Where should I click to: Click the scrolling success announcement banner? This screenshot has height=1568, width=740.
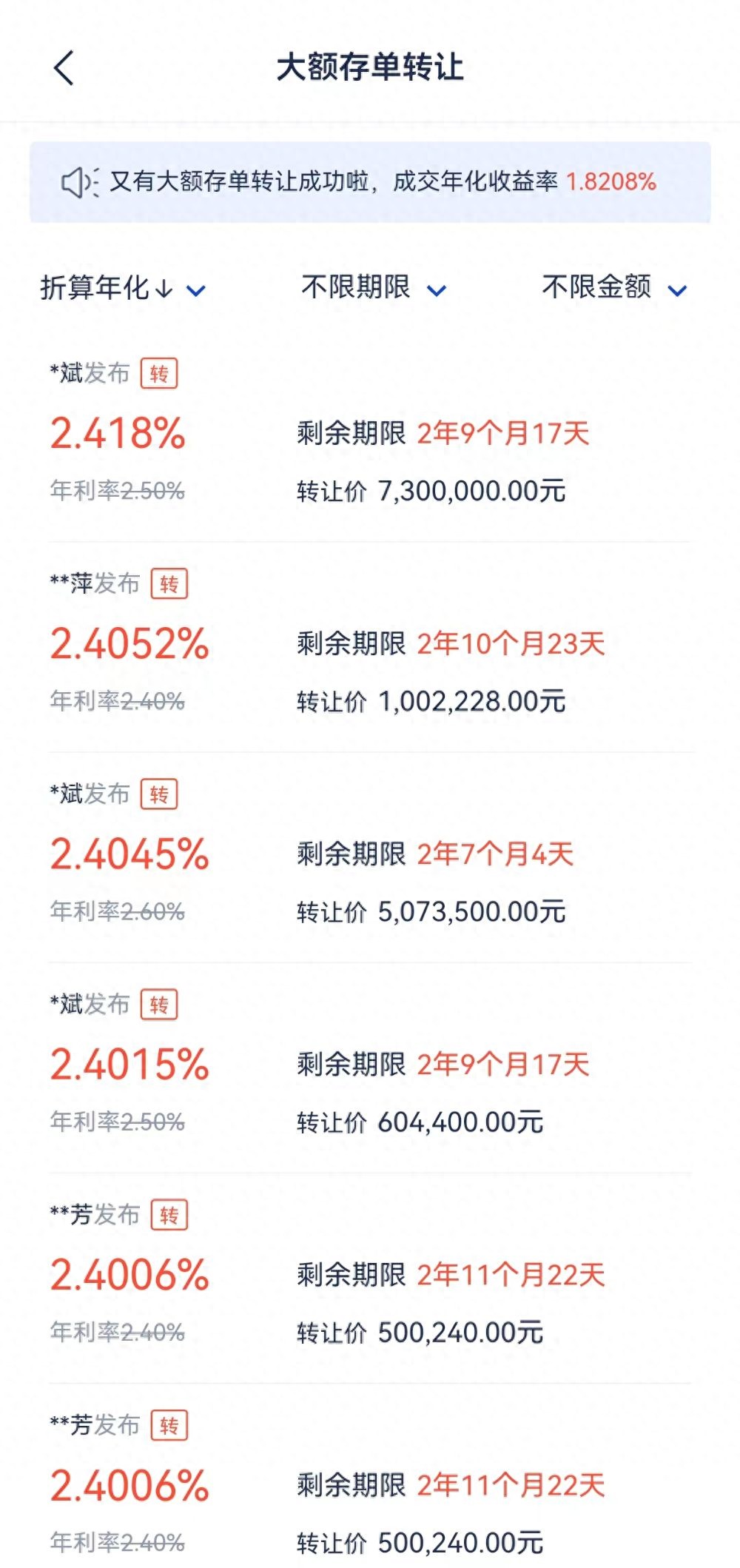tap(370, 180)
